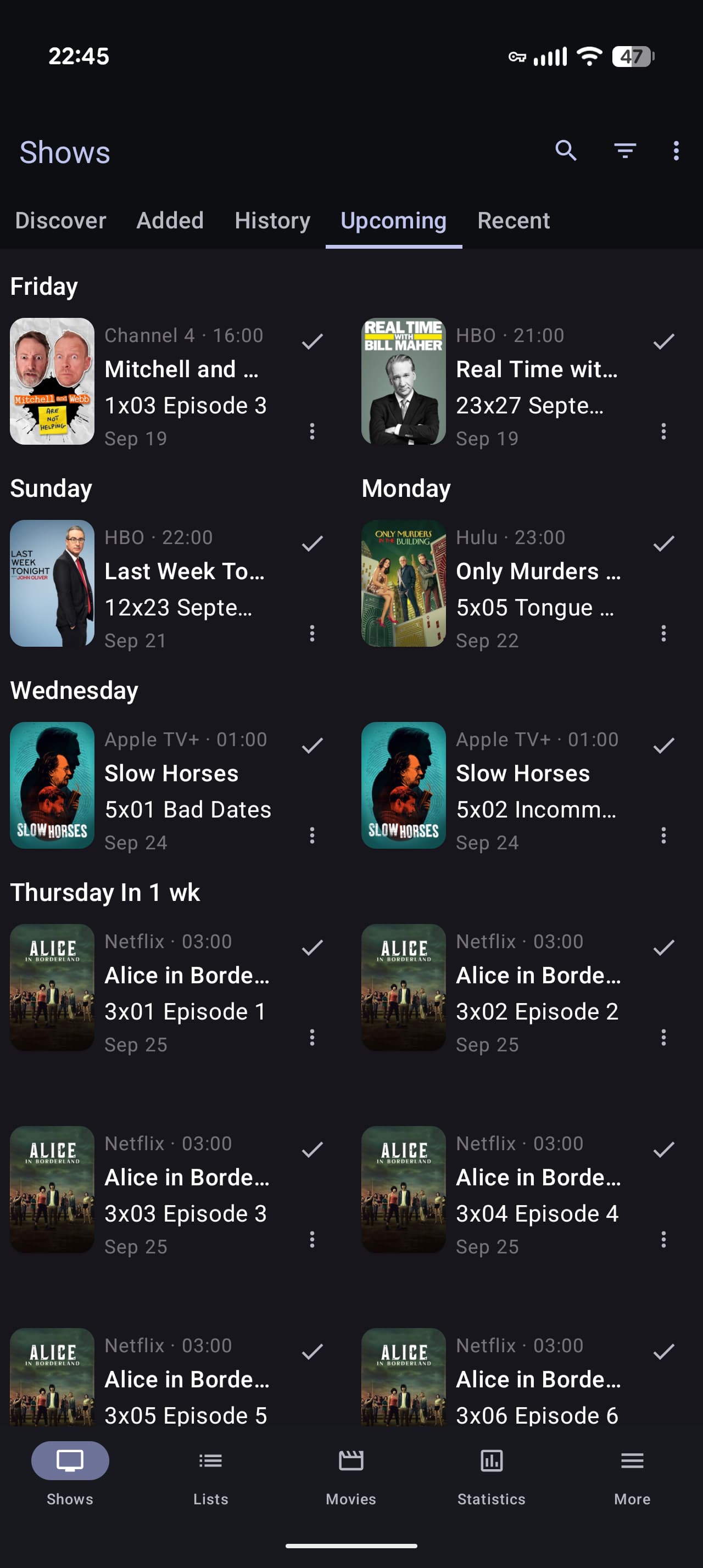This screenshot has width=703, height=1568.
Task: Switch to the Recent tab
Action: pyautogui.click(x=513, y=220)
